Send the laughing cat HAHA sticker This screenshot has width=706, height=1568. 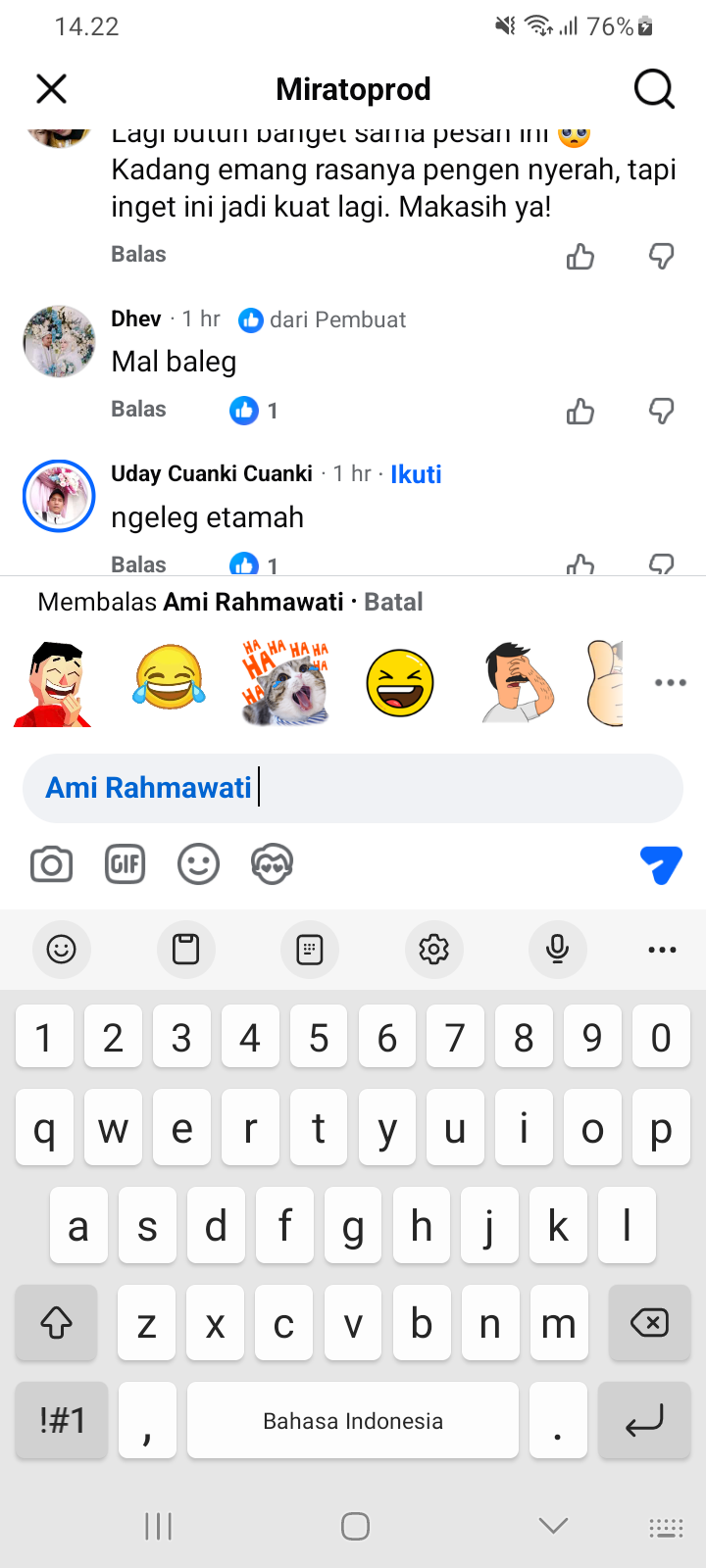click(285, 682)
